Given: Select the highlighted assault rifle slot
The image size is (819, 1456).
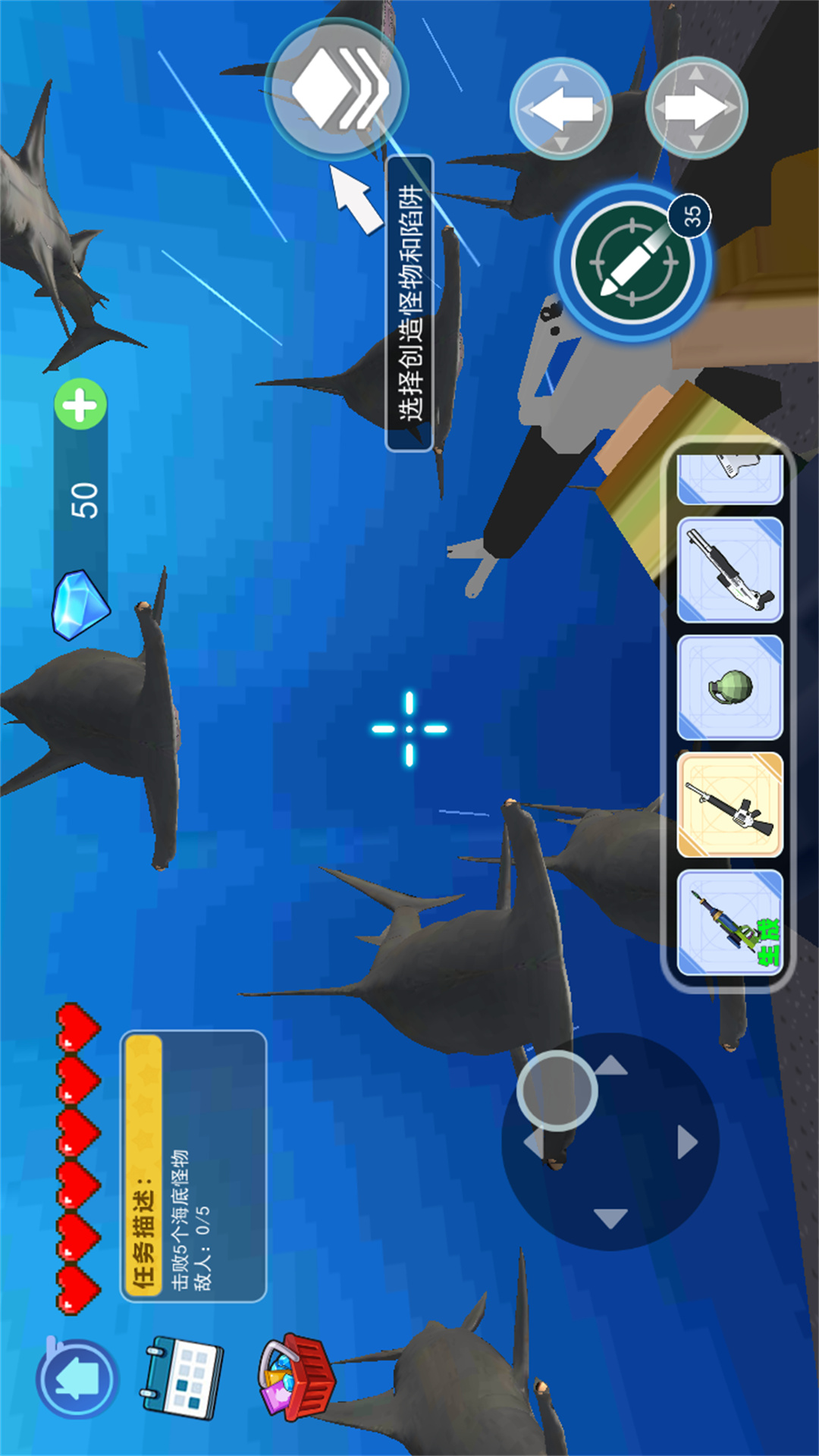Looking at the screenshot, I should click(730, 805).
